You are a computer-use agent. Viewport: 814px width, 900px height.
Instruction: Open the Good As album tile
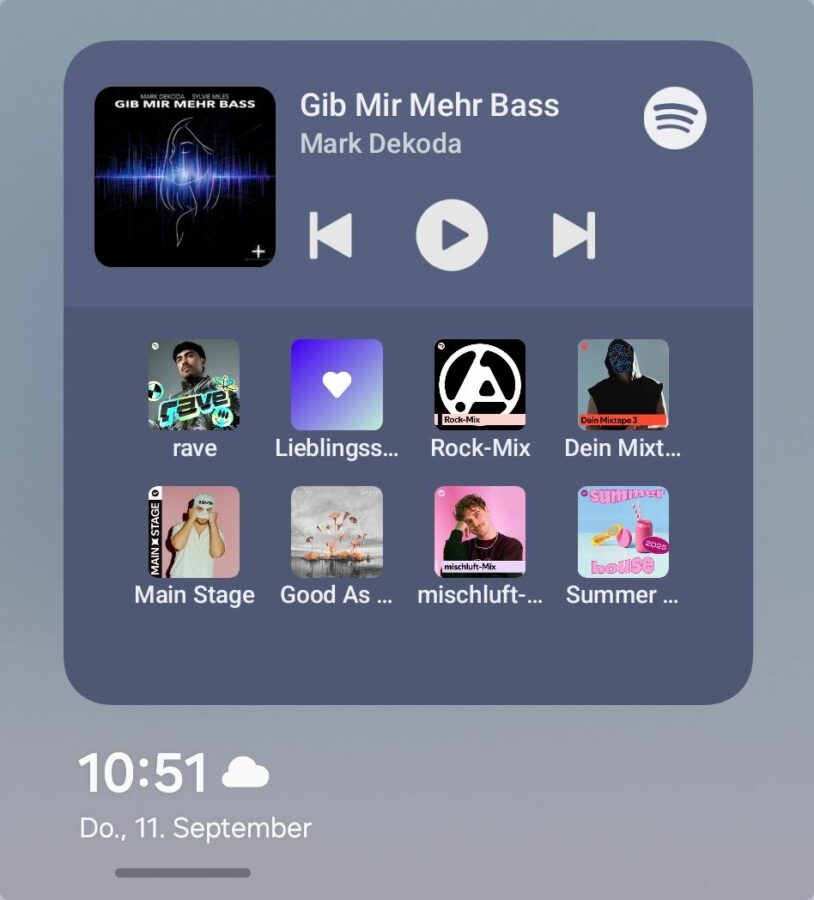coord(337,532)
